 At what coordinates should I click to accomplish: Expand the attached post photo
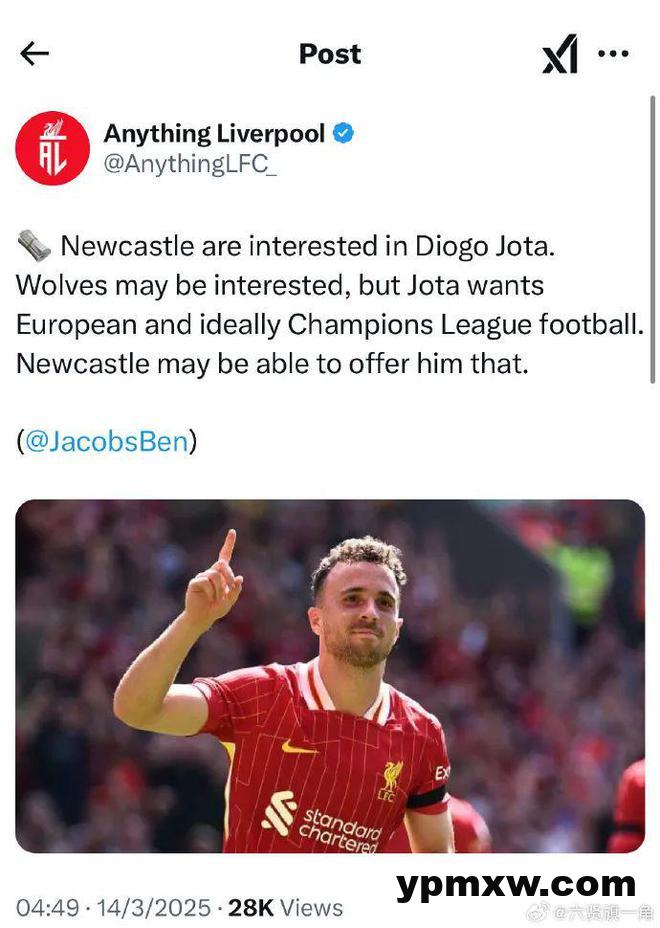(330, 675)
